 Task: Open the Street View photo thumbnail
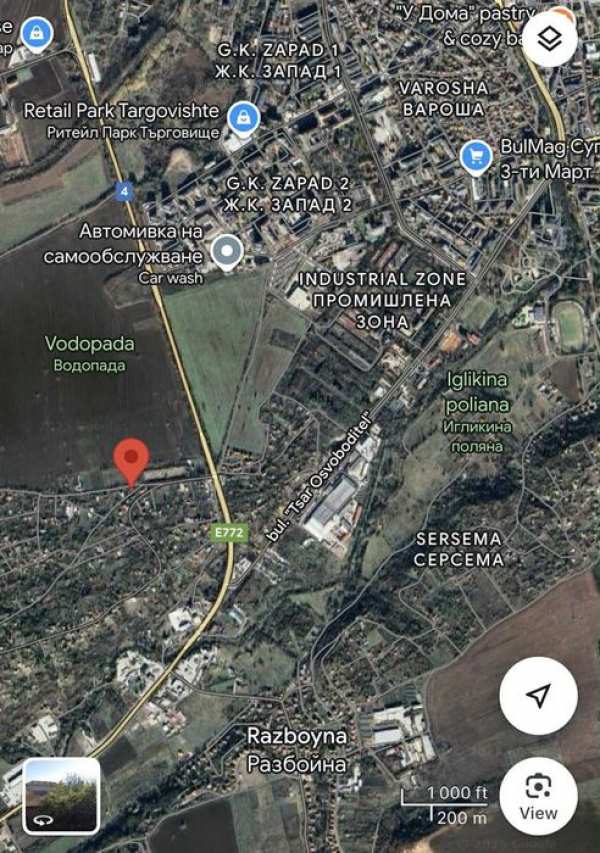[61, 796]
